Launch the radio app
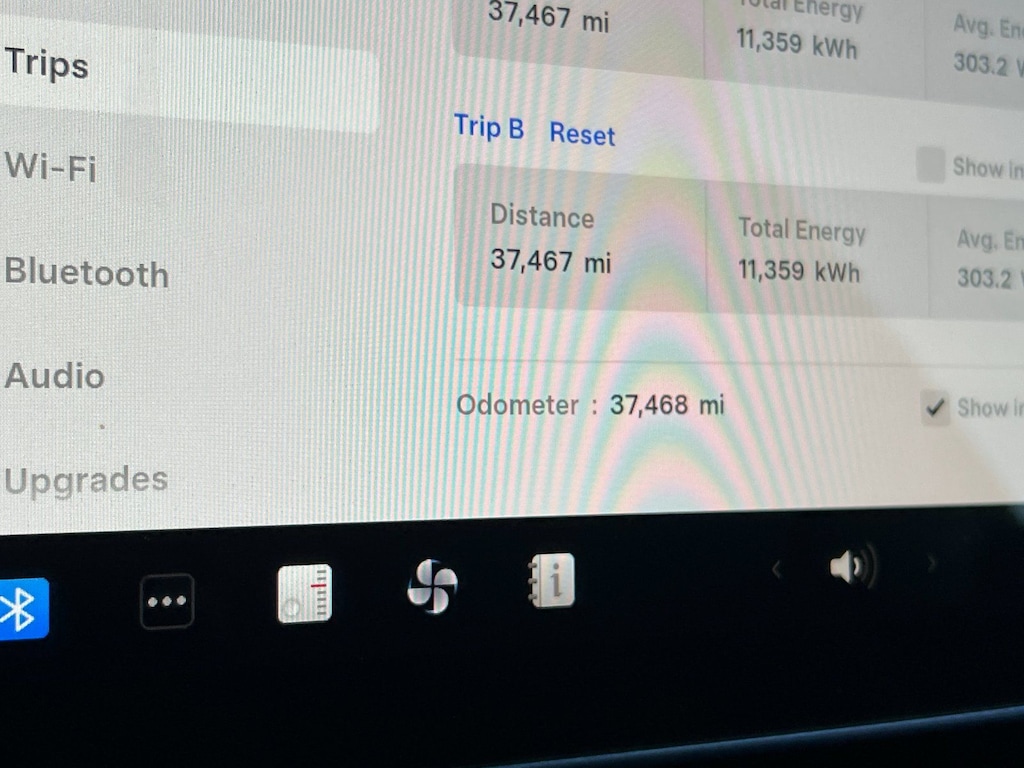Image resolution: width=1024 pixels, height=768 pixels. click(x=304, y=594)
